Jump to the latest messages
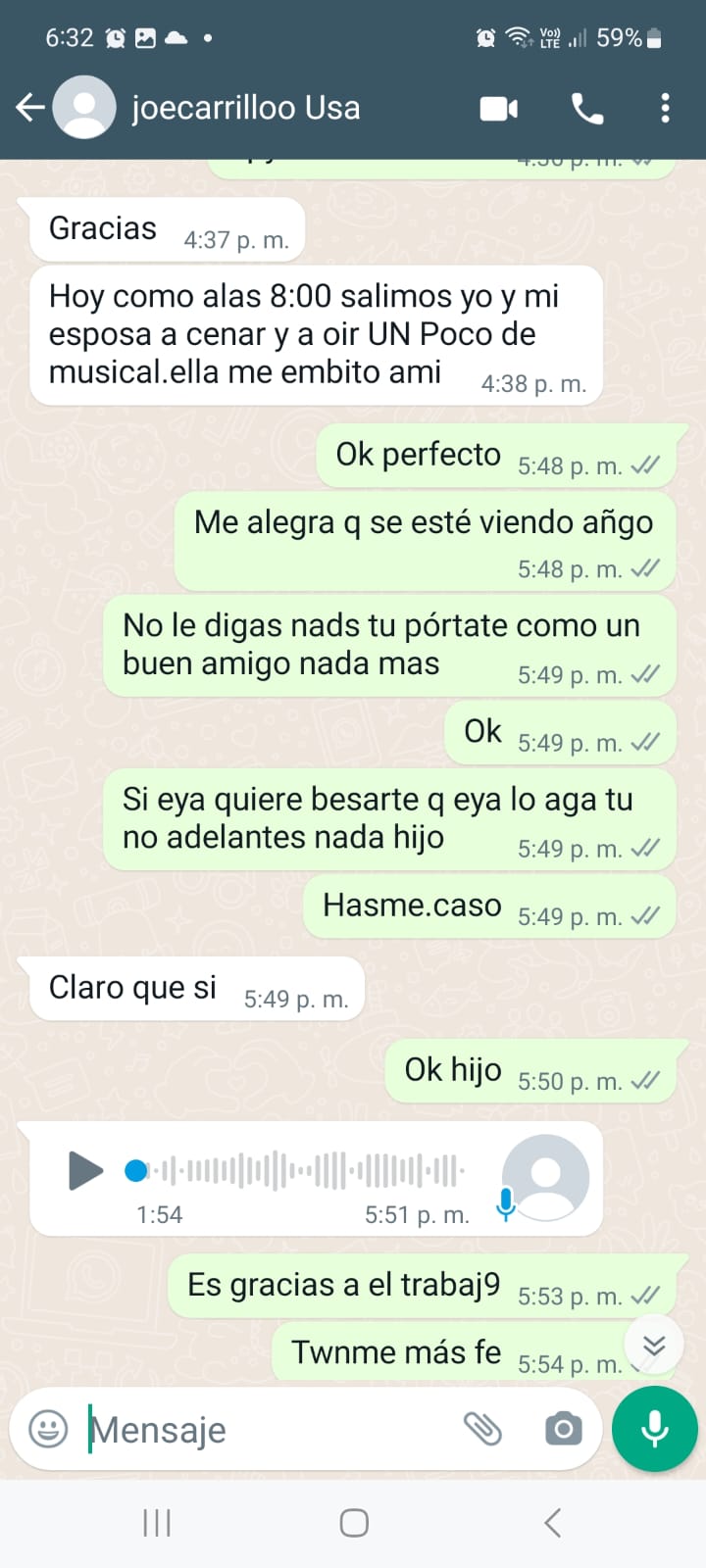 coord(654,1346)
